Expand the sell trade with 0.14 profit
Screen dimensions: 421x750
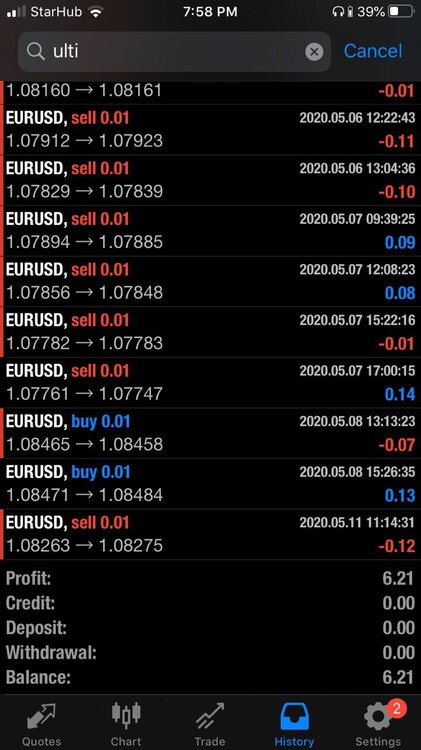210,383
